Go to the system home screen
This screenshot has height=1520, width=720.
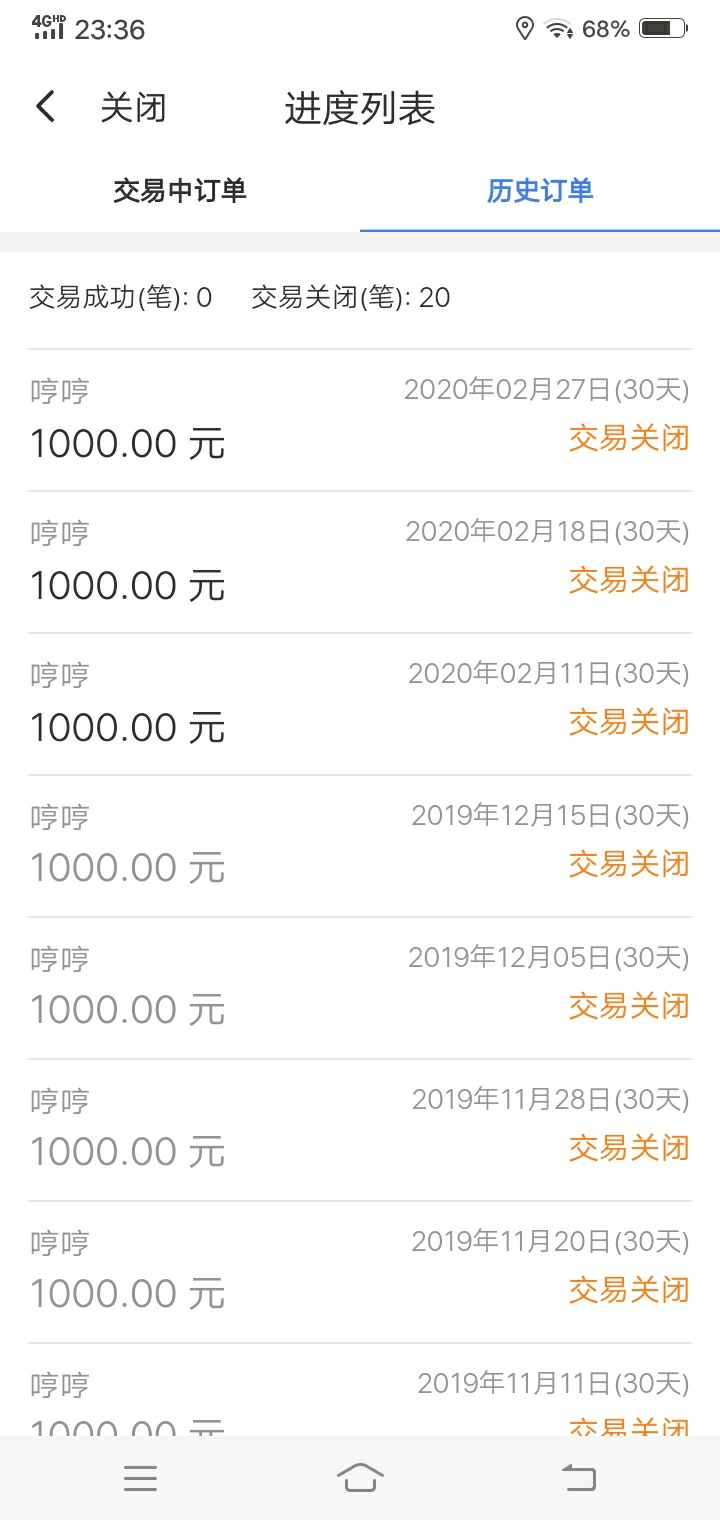(360, 1478)
